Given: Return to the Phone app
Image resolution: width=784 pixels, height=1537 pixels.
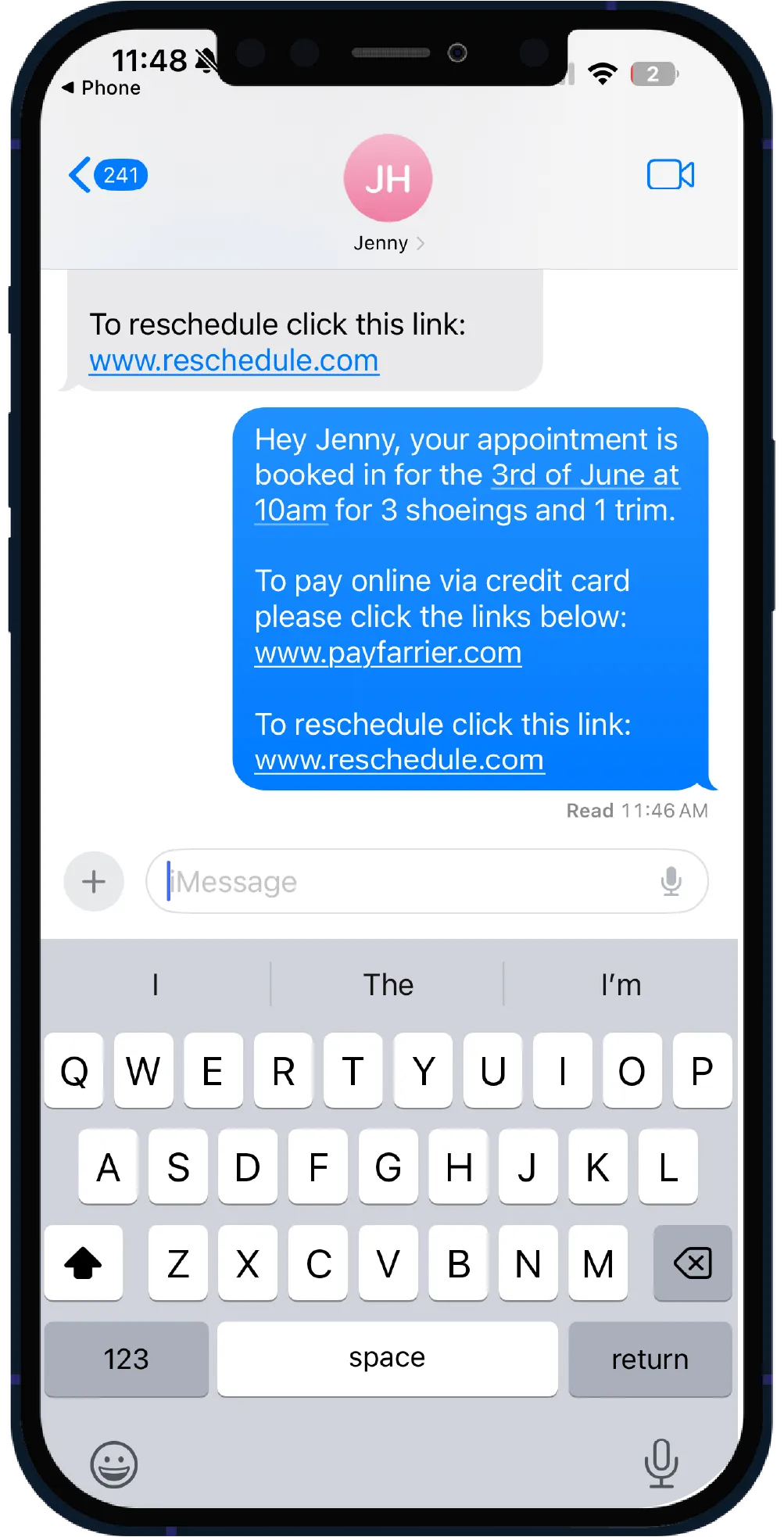Looking at the screenshot, I should pyautogui.click(x=102, y=88).
